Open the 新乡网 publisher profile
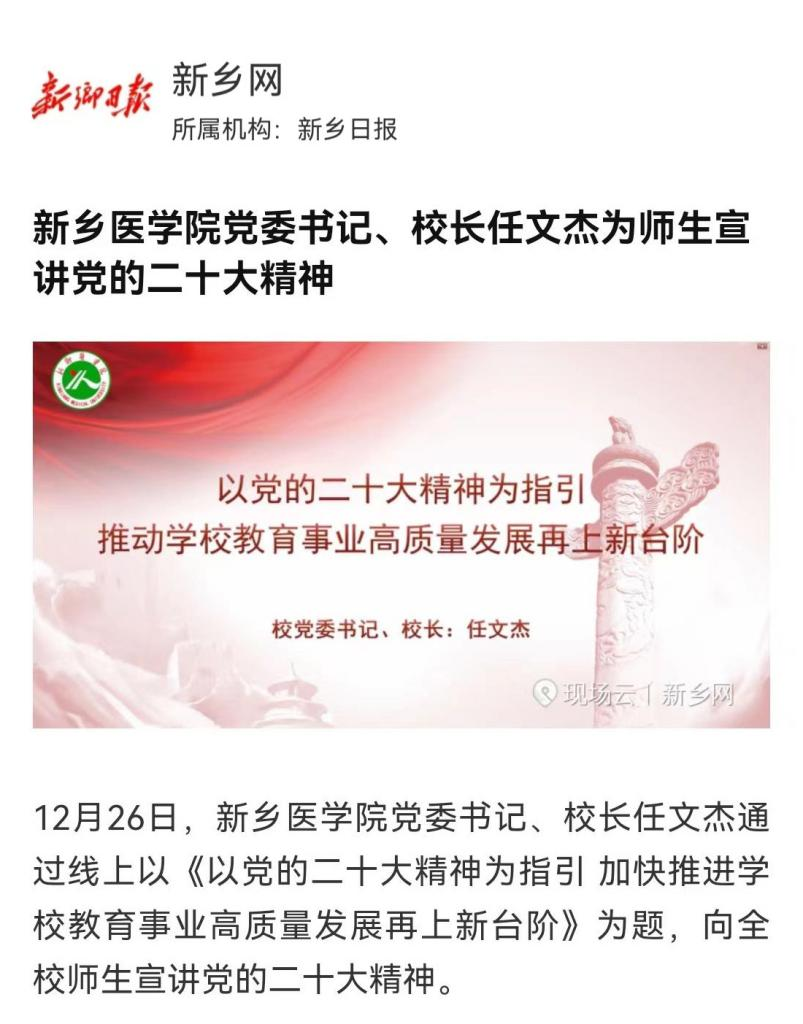Image resolution: width=803 pixels, height=1024 pixels. 227,80
